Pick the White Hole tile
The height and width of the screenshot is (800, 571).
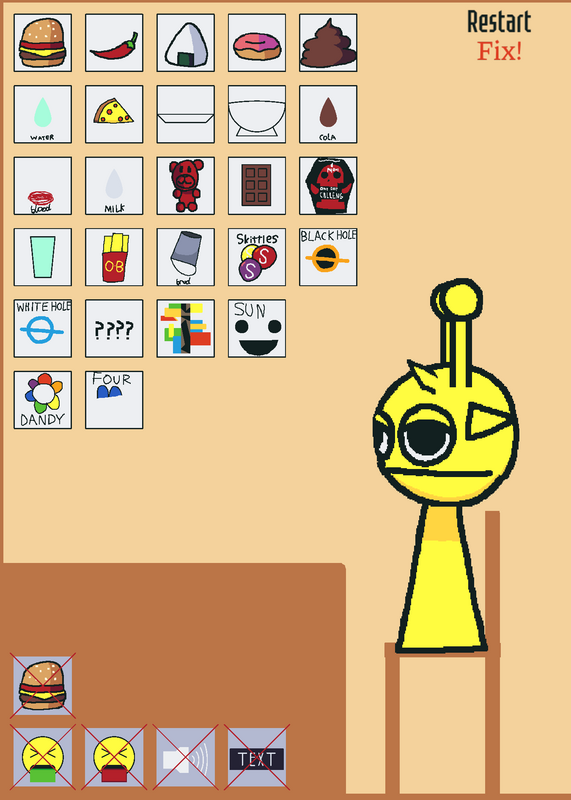click(42, 329)
